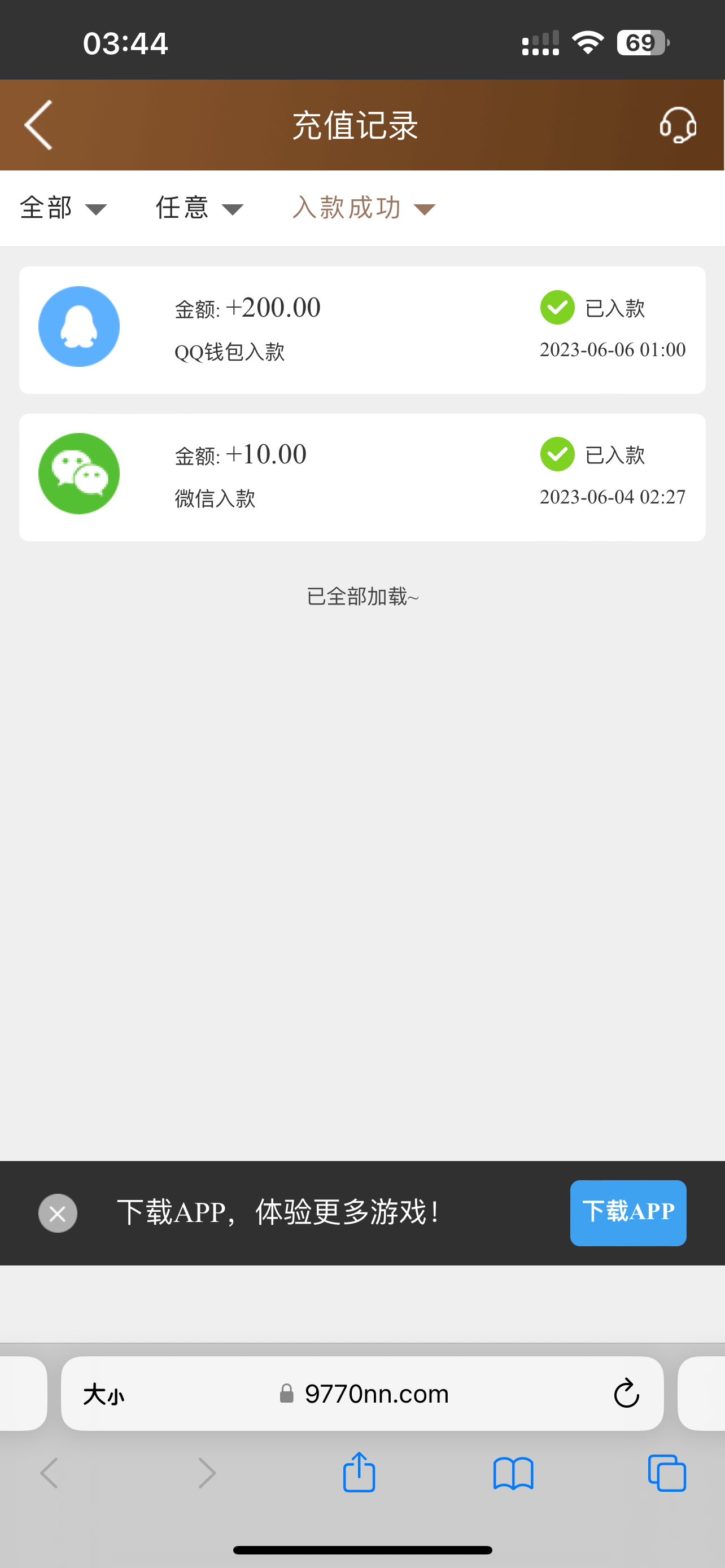Expand the 入款成功 status dropdown
725x1568 pixels.
pos(364,208)
